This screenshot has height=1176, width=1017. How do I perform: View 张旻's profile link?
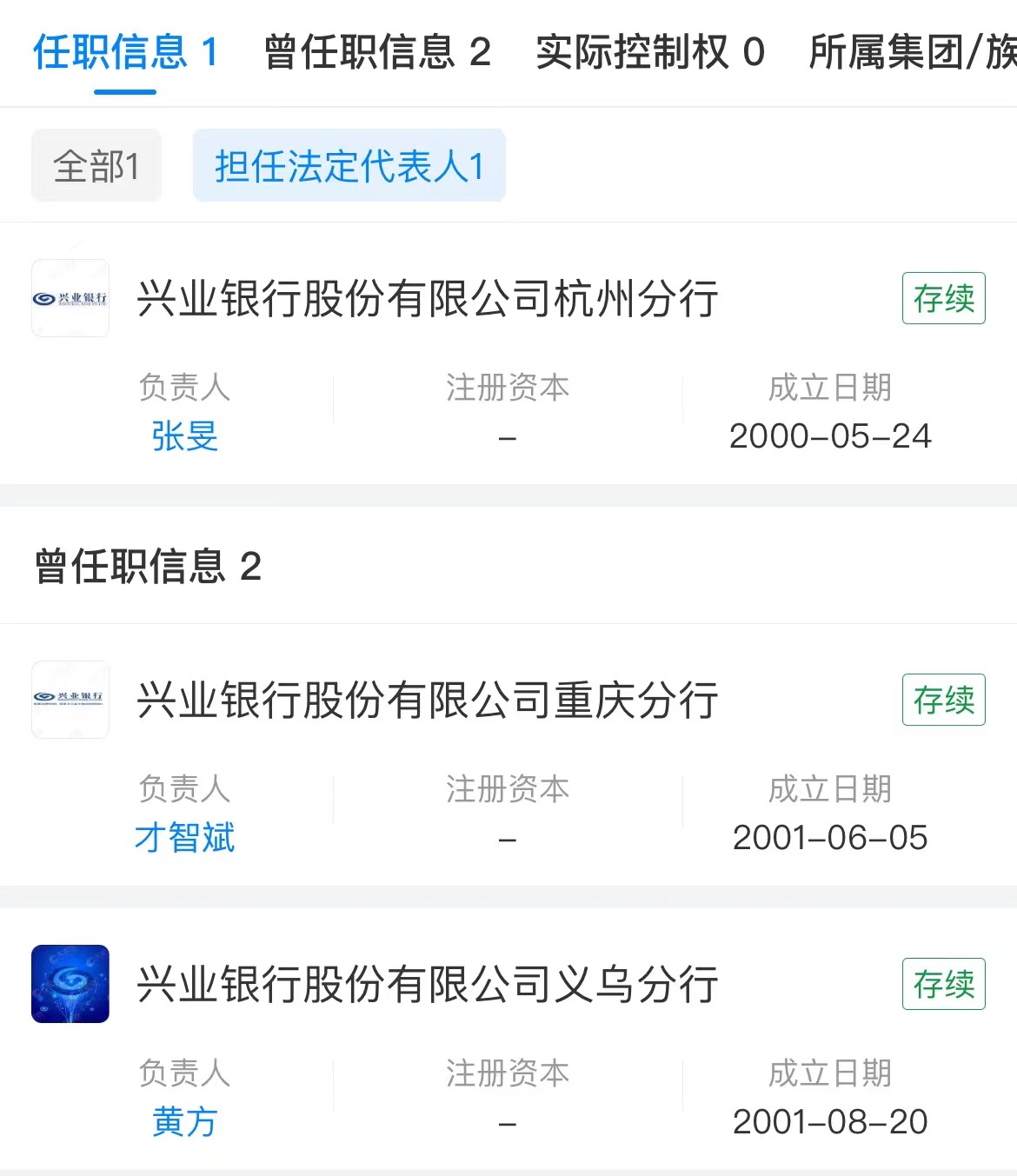(184, 436)
